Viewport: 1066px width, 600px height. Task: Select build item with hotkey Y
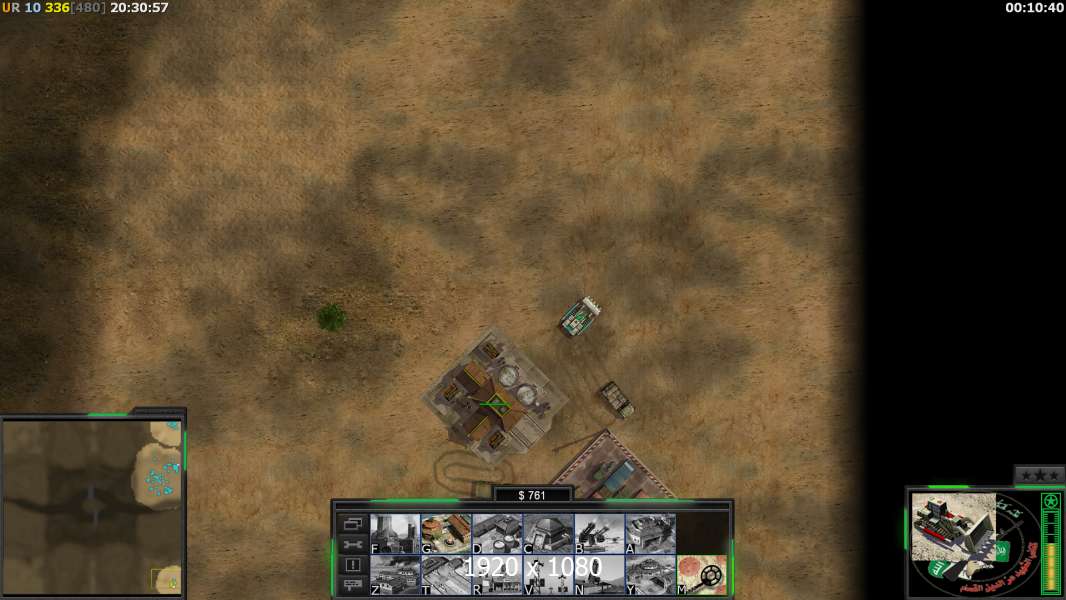pos(650,575)
